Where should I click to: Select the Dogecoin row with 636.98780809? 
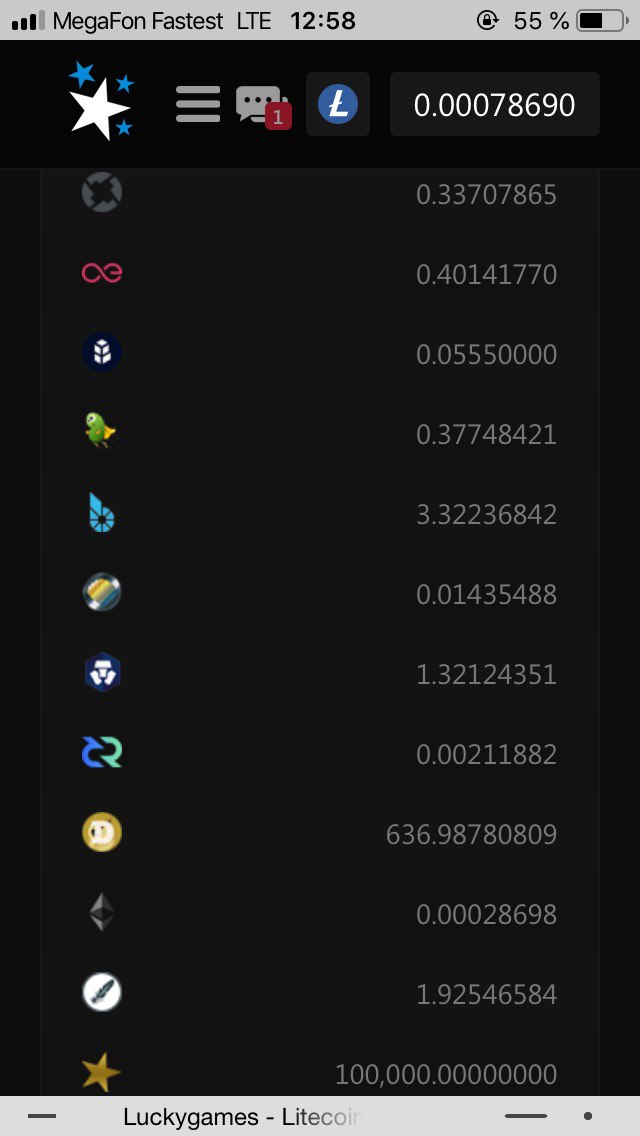click(x=320, y=834)
